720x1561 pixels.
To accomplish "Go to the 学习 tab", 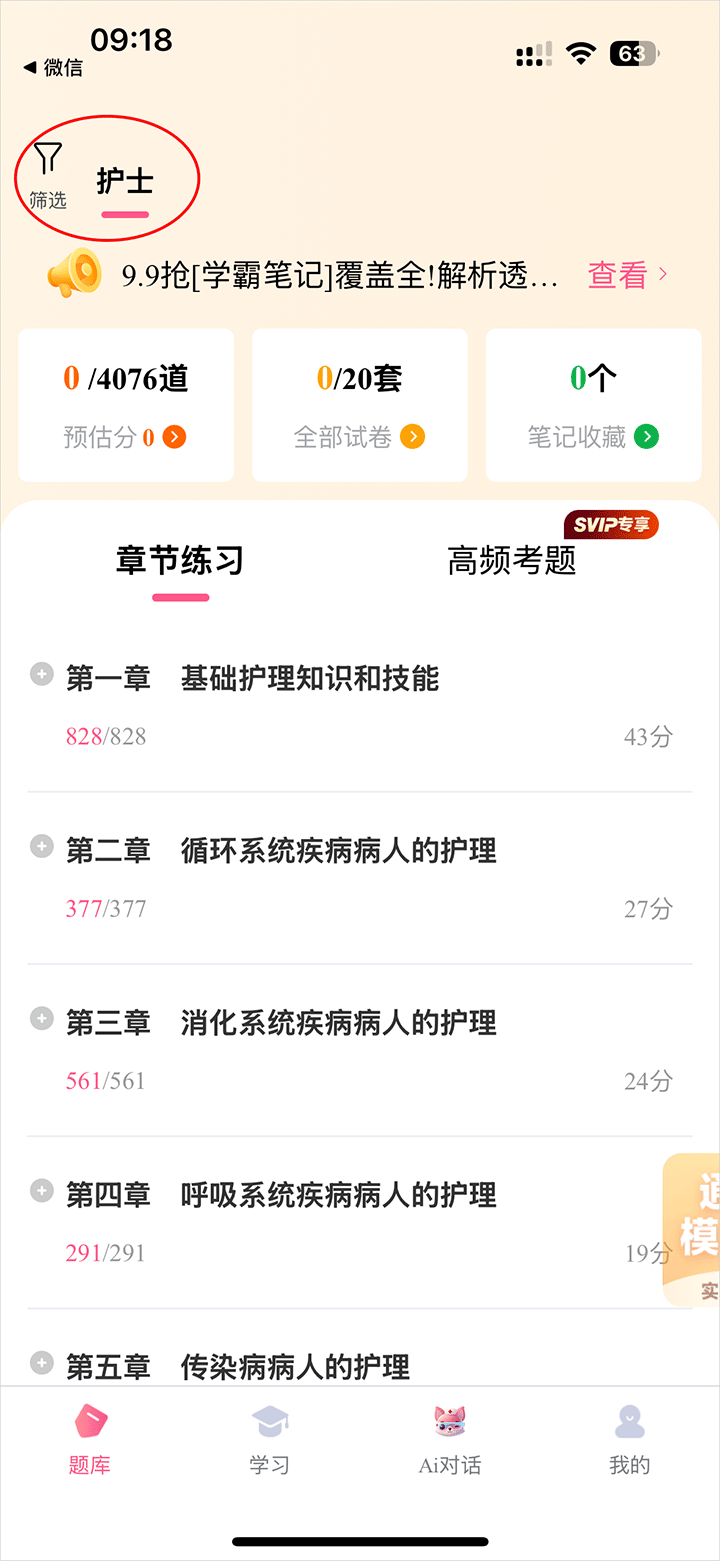I will 270,1441.
